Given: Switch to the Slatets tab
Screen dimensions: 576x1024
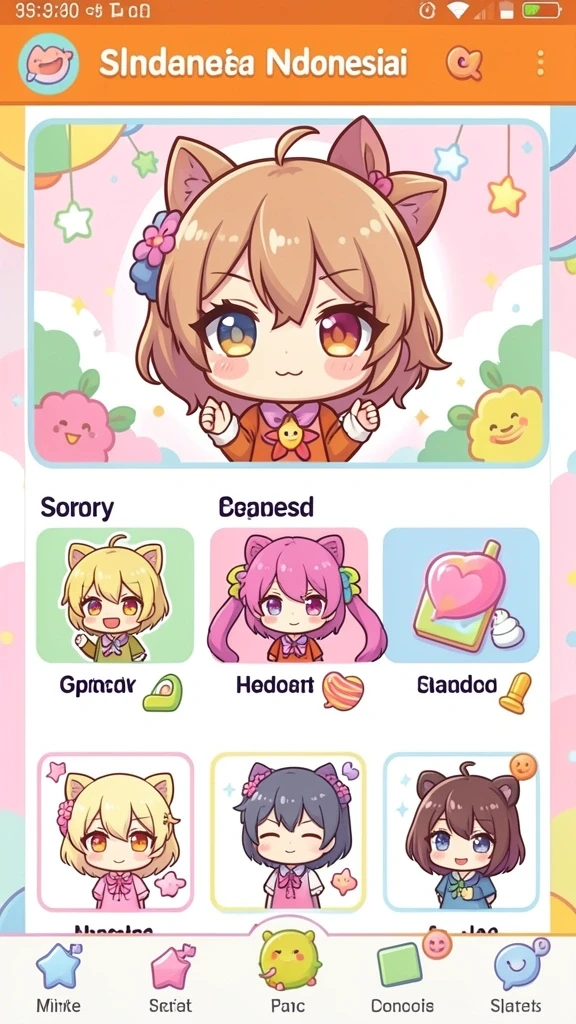Looking at the screenshot, I should pyautogui.click(x=515, y=978).
